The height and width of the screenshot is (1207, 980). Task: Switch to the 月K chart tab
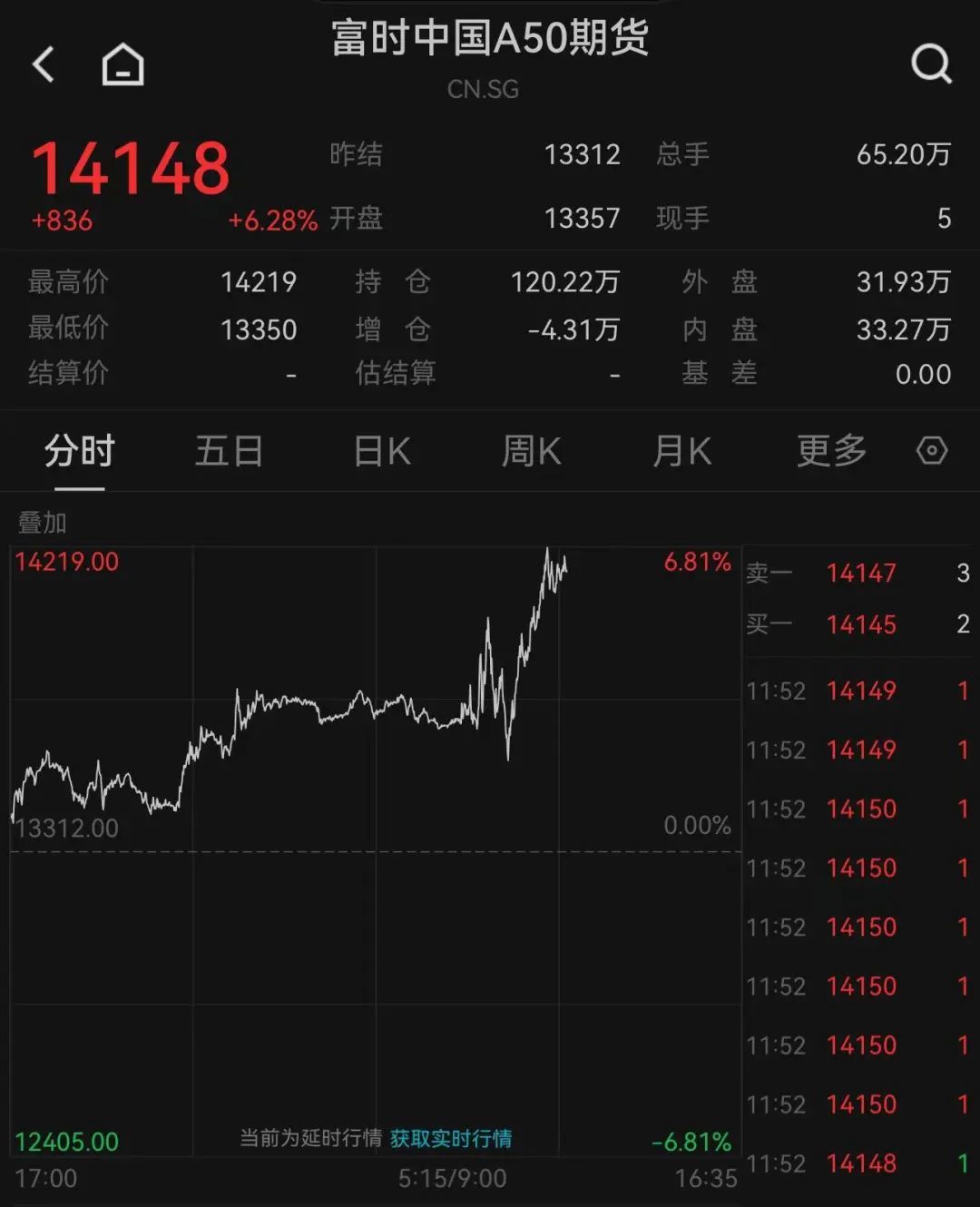681,451
